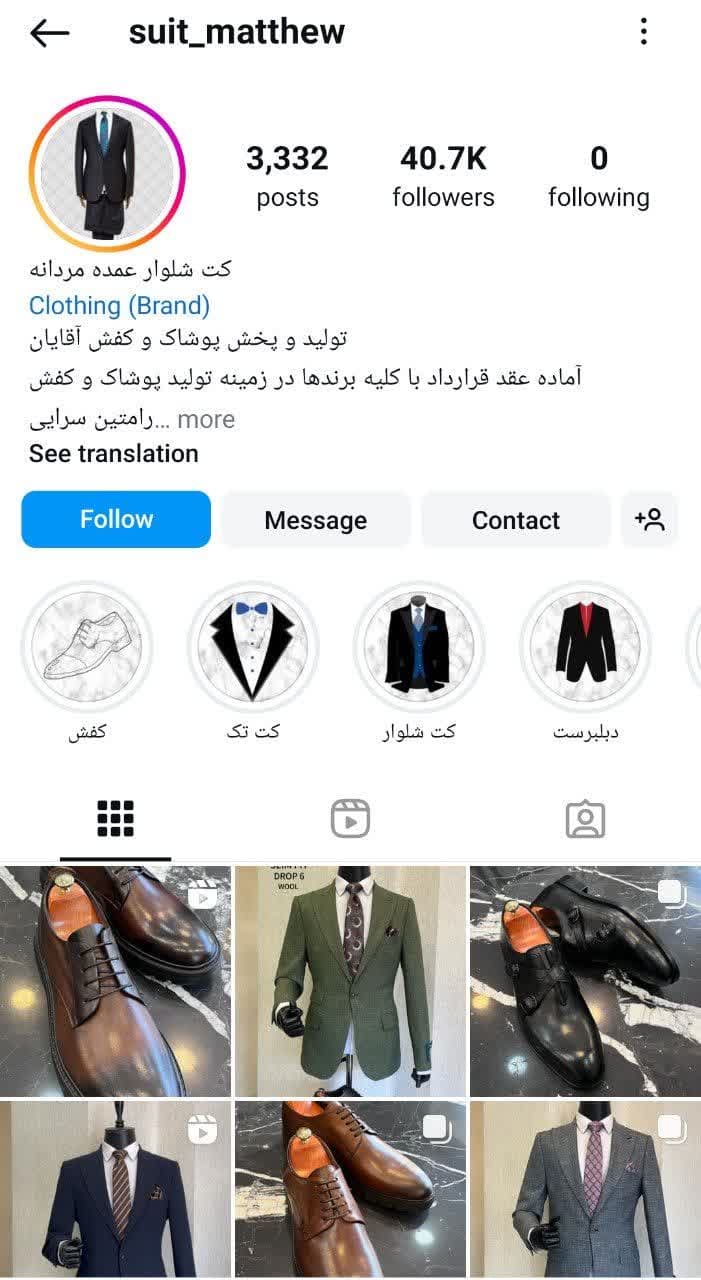Send a message to this profile
The image size is (701, 1280).
(315, 520)
